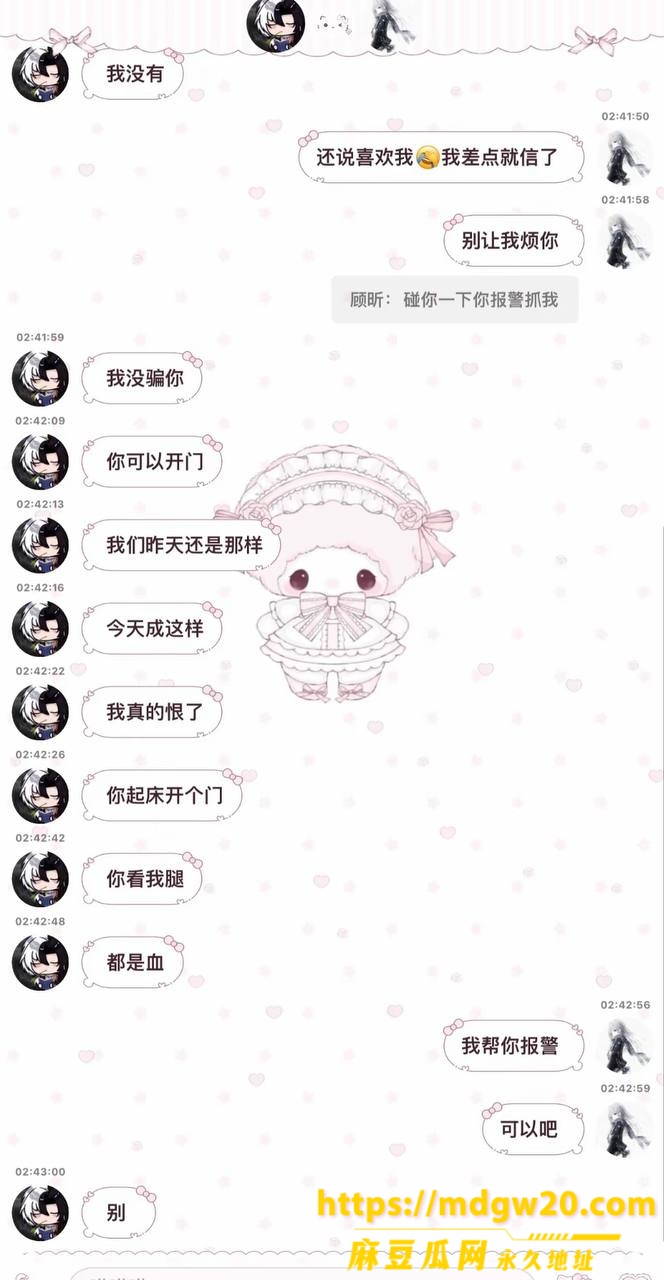Tap the sender avatar beside 我没骗你
This screenshot has height=1280, width=664.
tap(40, 379)
